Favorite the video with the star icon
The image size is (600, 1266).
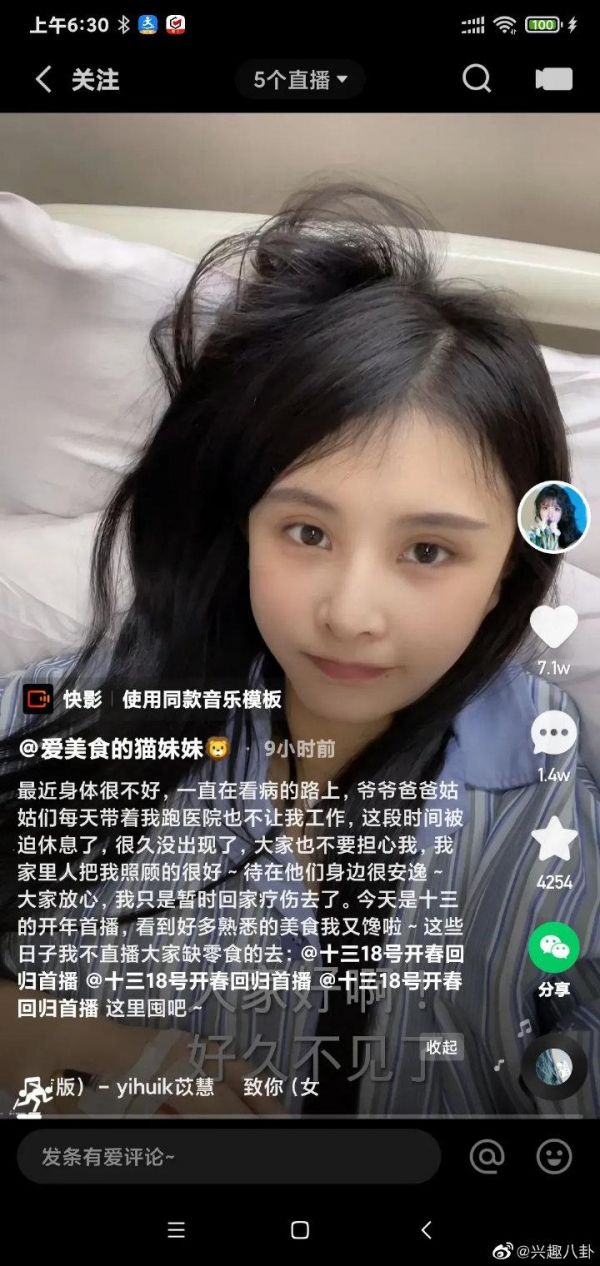[553, 840]
